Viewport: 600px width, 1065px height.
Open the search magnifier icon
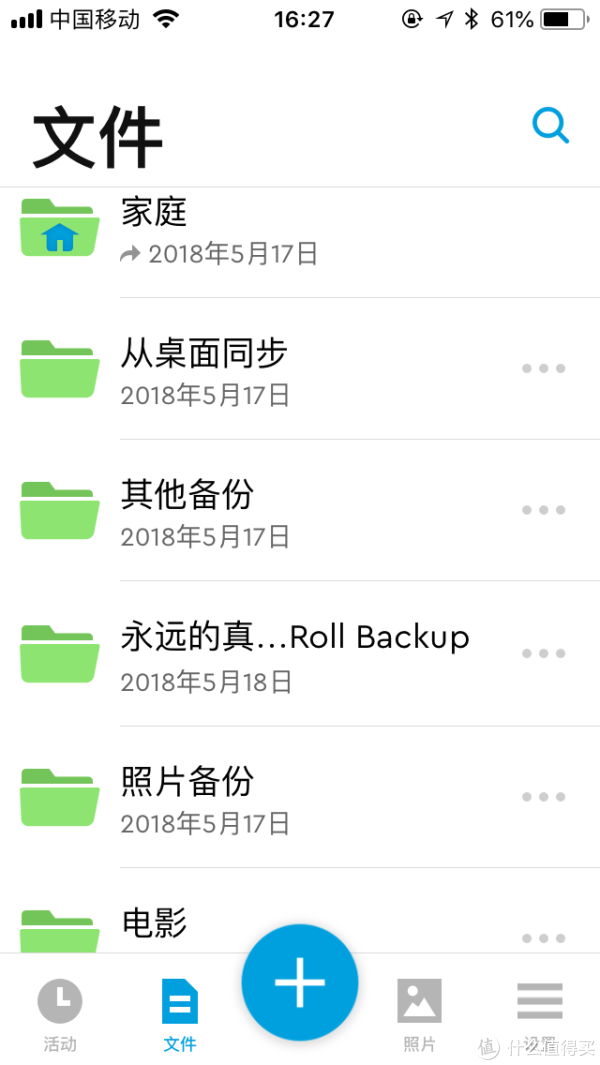(x=550, y=127)
